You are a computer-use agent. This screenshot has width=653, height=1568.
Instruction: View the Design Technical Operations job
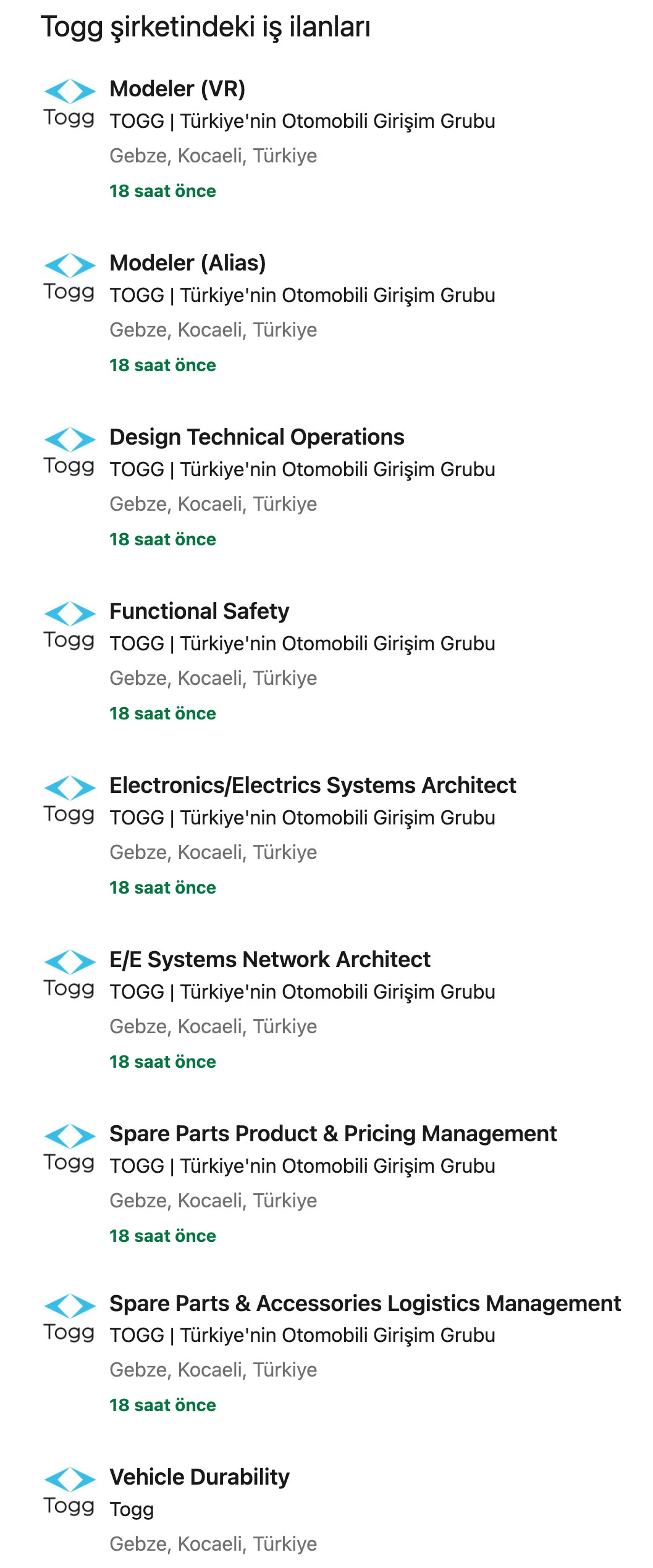click(x=256, y=437)
